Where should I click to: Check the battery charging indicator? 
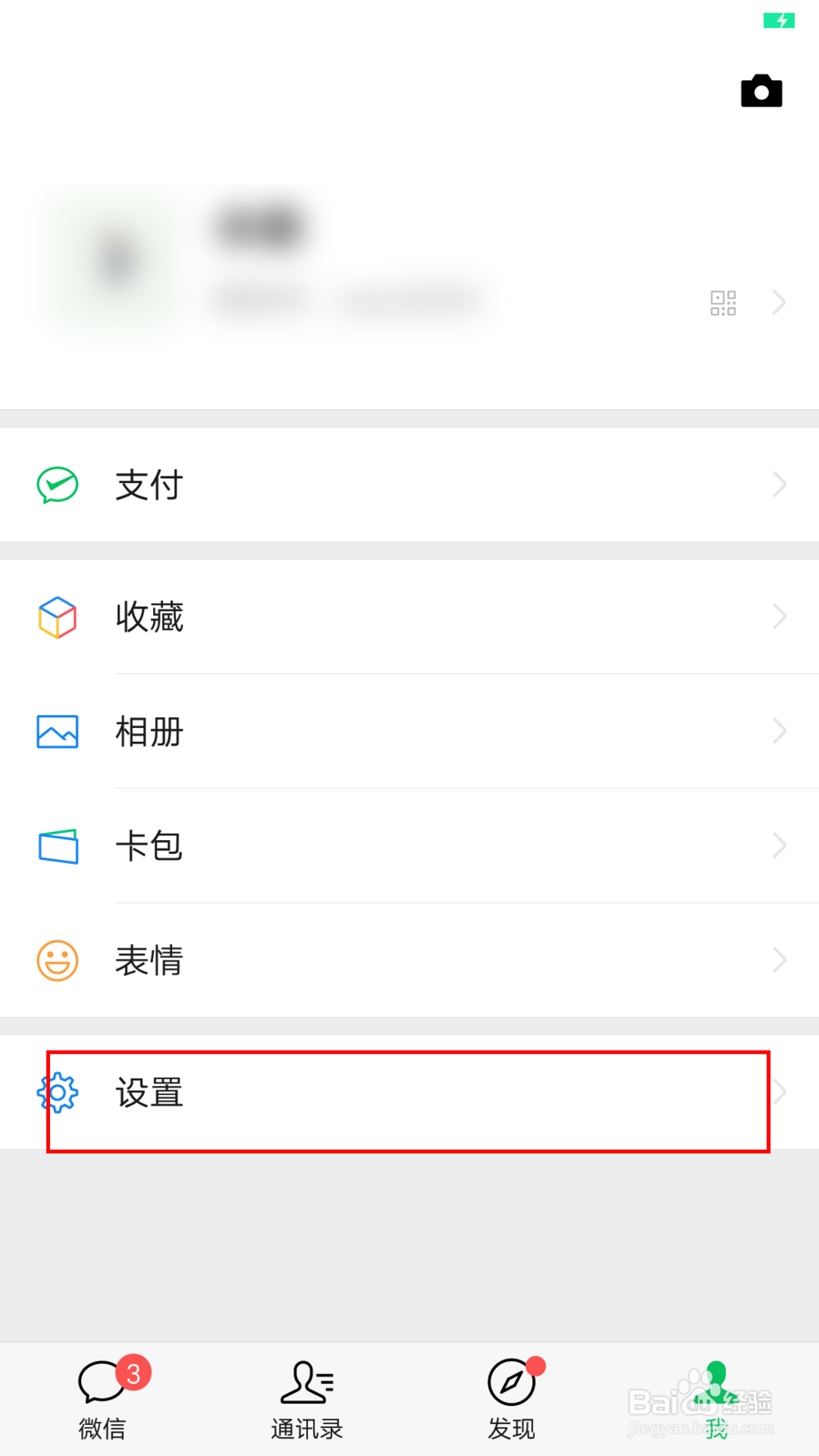point(780,19)
